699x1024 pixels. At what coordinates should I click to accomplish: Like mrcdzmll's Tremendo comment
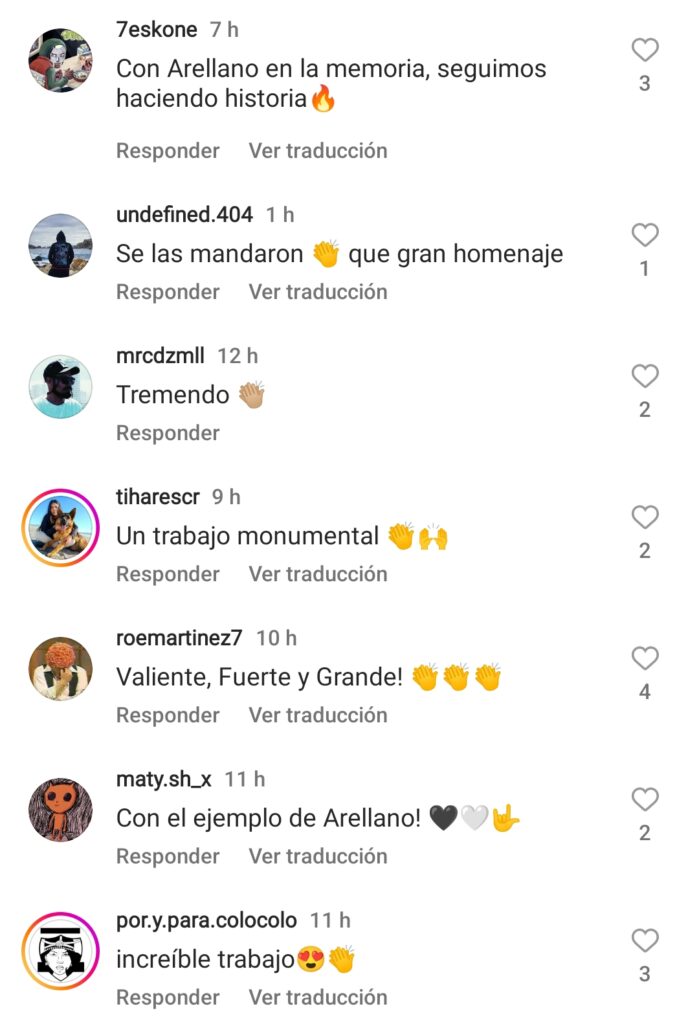pyautogui.click(x=645, y=376)
